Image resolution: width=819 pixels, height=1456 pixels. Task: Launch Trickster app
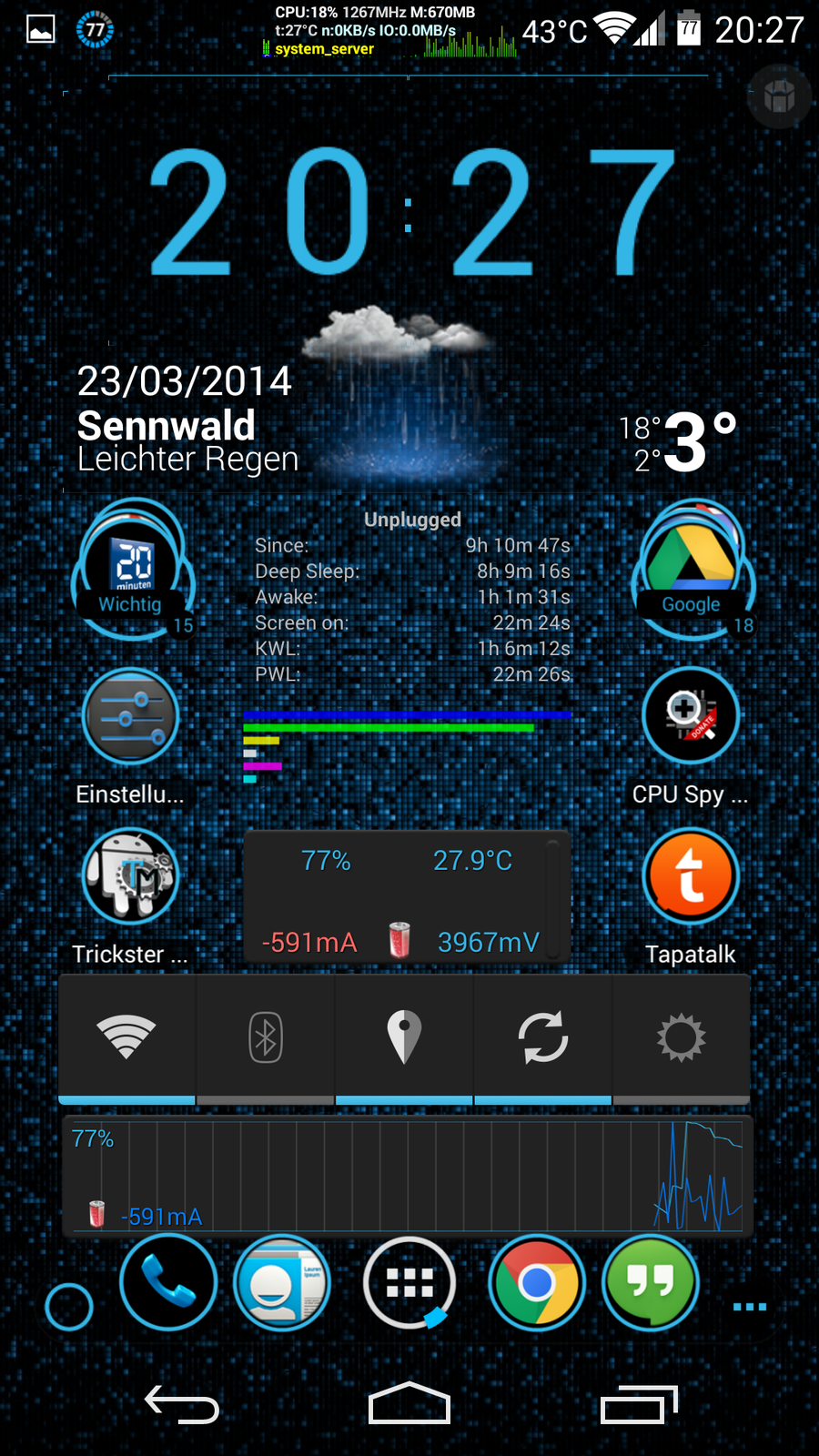click(x=131, y=877)
